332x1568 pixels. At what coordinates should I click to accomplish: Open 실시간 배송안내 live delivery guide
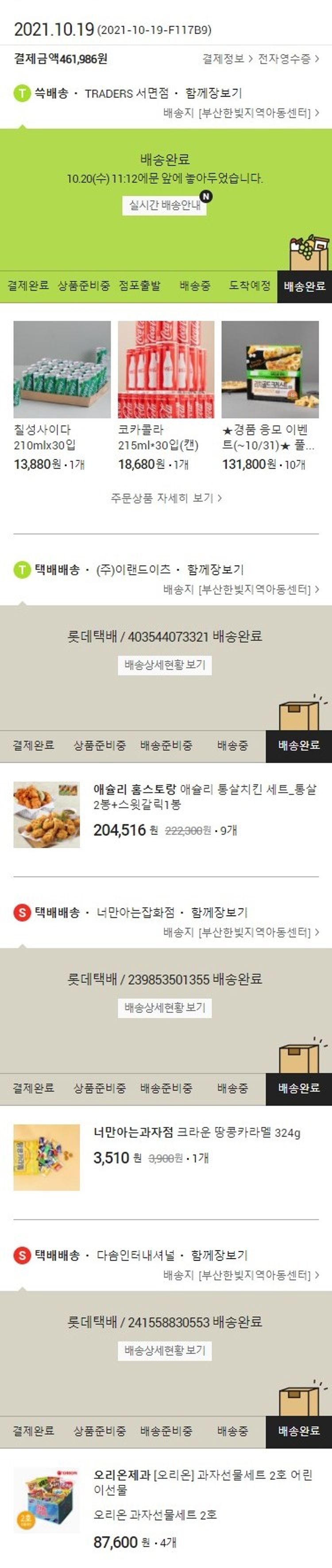point(165,205)
